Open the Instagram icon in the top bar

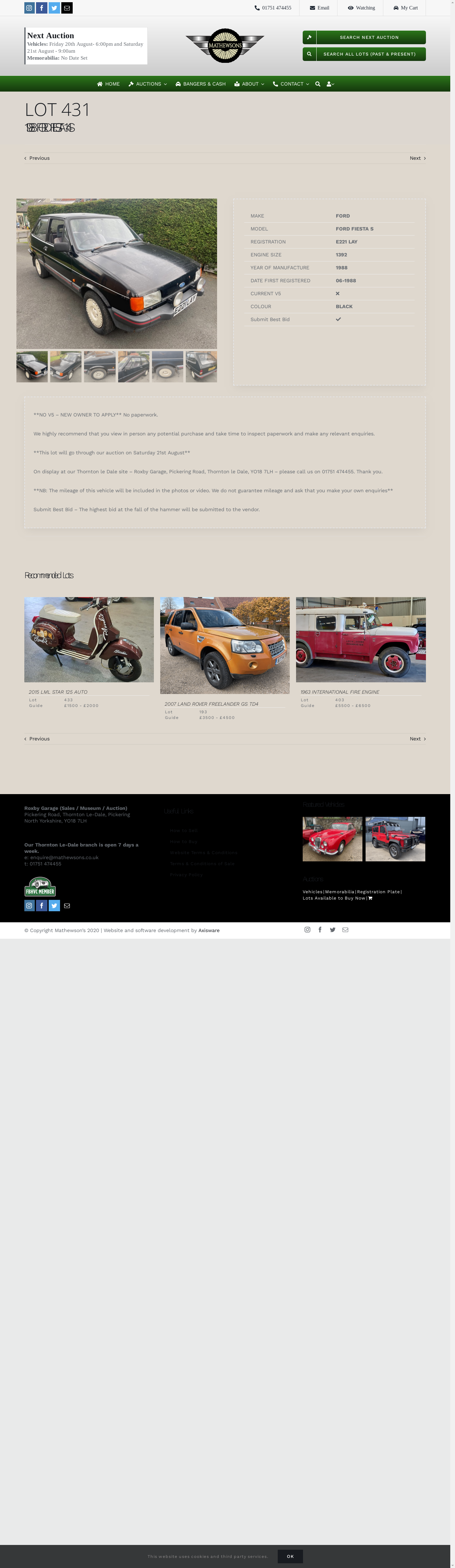coord(29,8)
